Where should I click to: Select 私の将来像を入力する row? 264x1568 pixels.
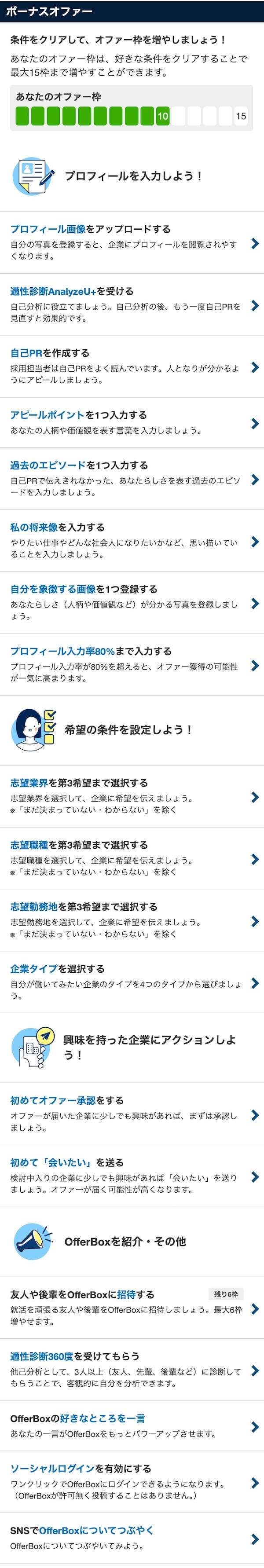coord(132,541)
